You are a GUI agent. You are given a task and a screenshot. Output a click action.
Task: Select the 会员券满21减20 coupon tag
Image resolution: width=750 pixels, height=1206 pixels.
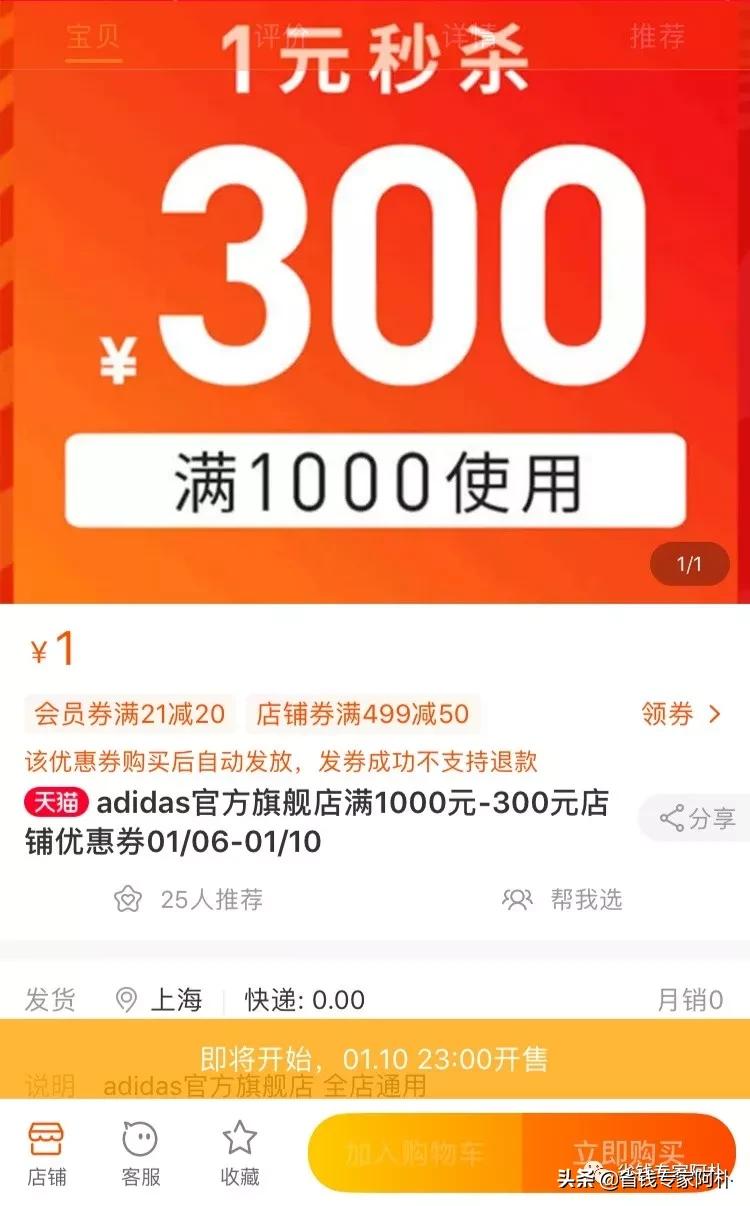tap(128, 714)
